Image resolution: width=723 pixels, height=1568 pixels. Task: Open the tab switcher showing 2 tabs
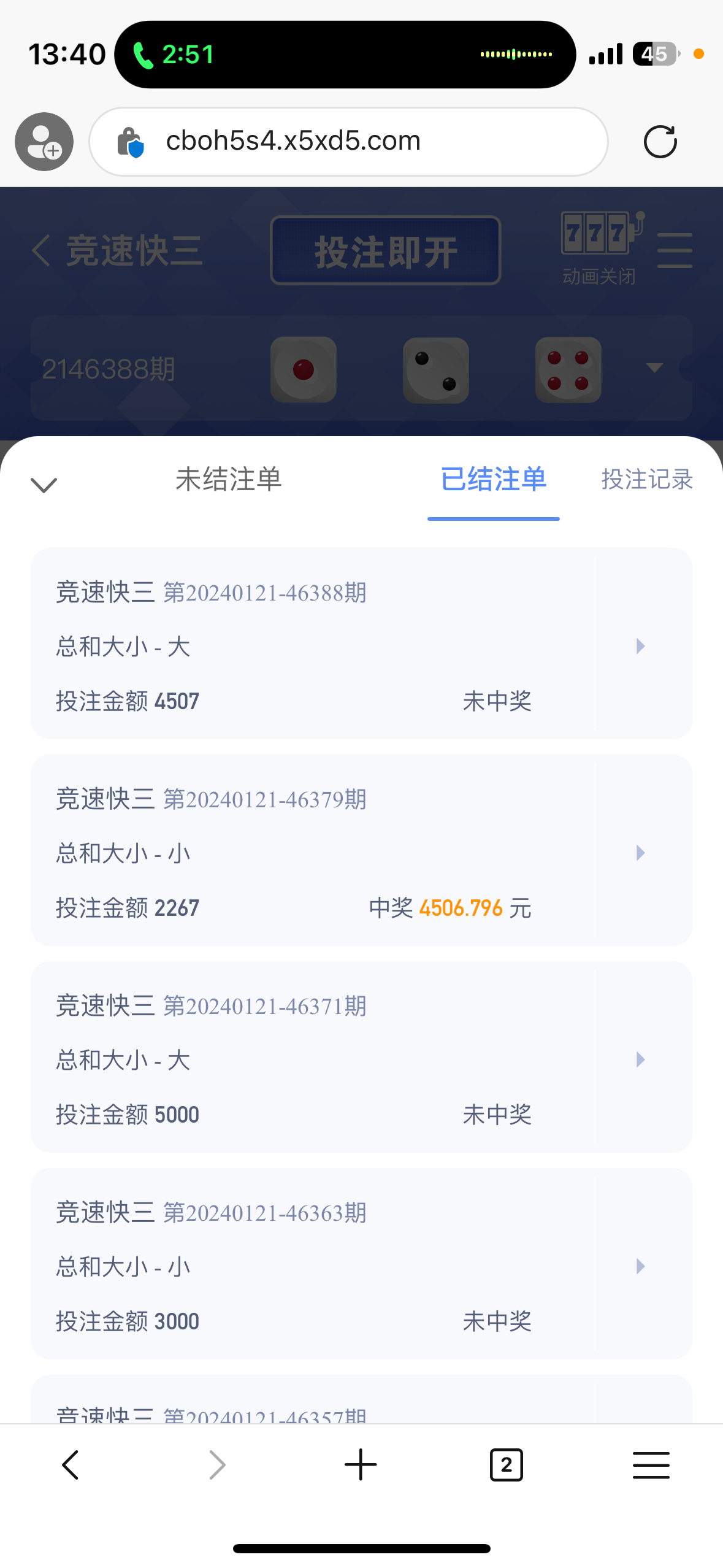click(x=506, y=1465)
